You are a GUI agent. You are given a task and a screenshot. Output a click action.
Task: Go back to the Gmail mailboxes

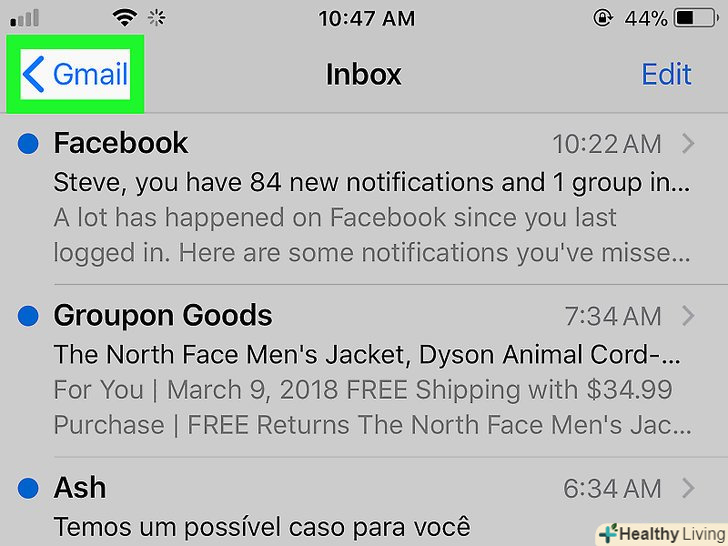pyautogui.click(x=76, y=74)
